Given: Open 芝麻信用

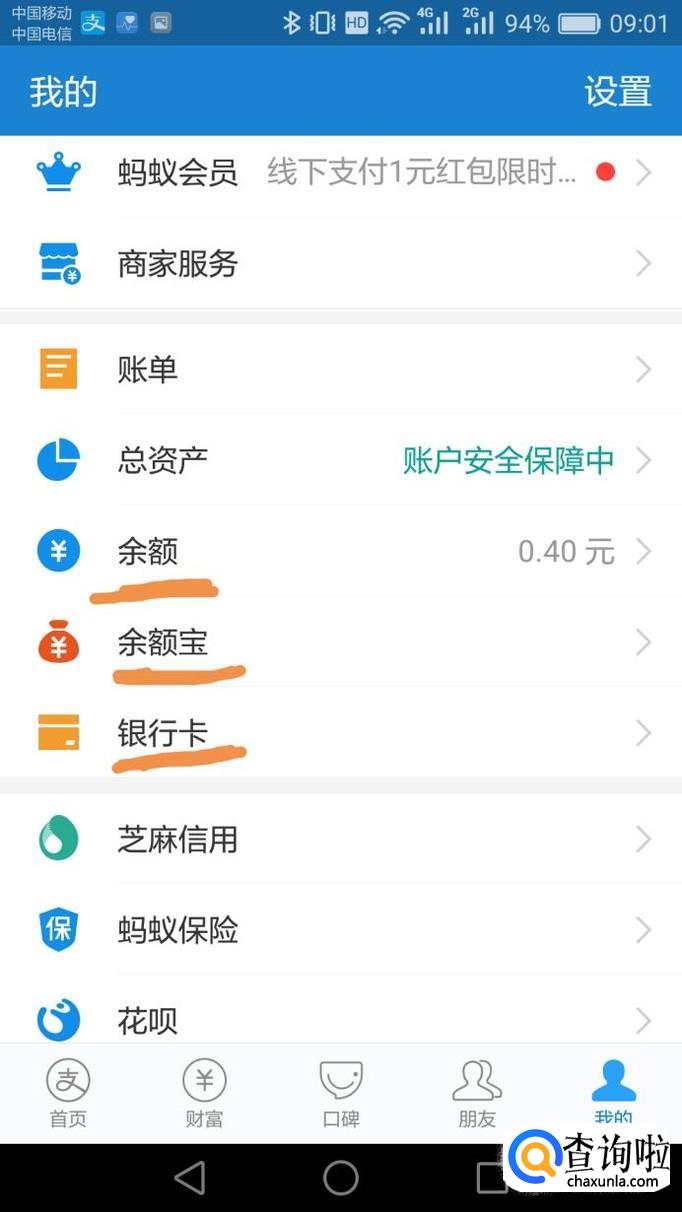Looking at the screenshot, I should pyautogui.click(x=340, y=839).
